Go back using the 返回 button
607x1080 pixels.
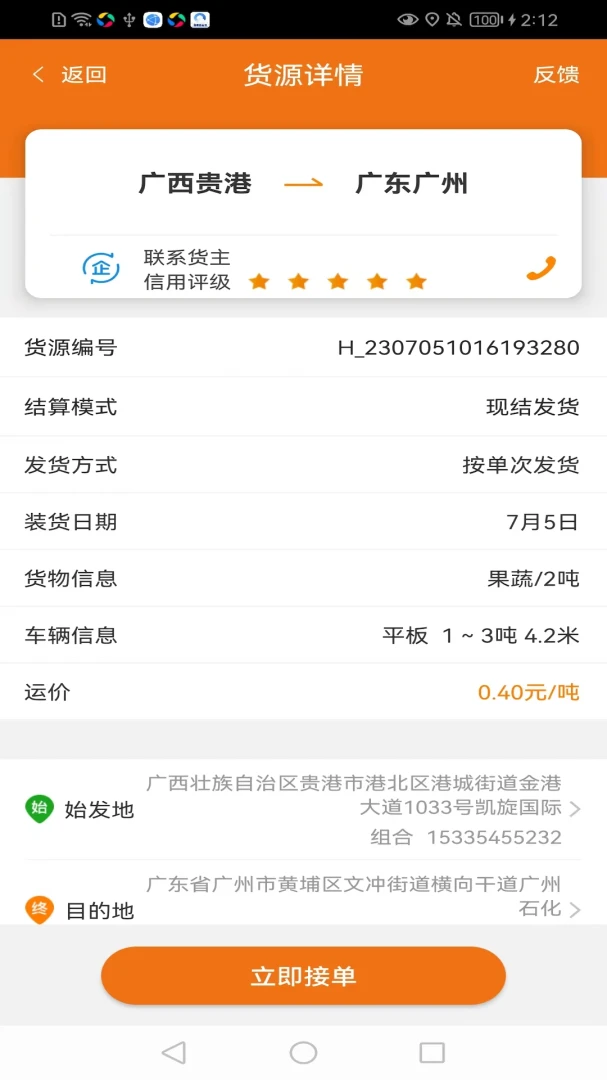pos(70,74)
